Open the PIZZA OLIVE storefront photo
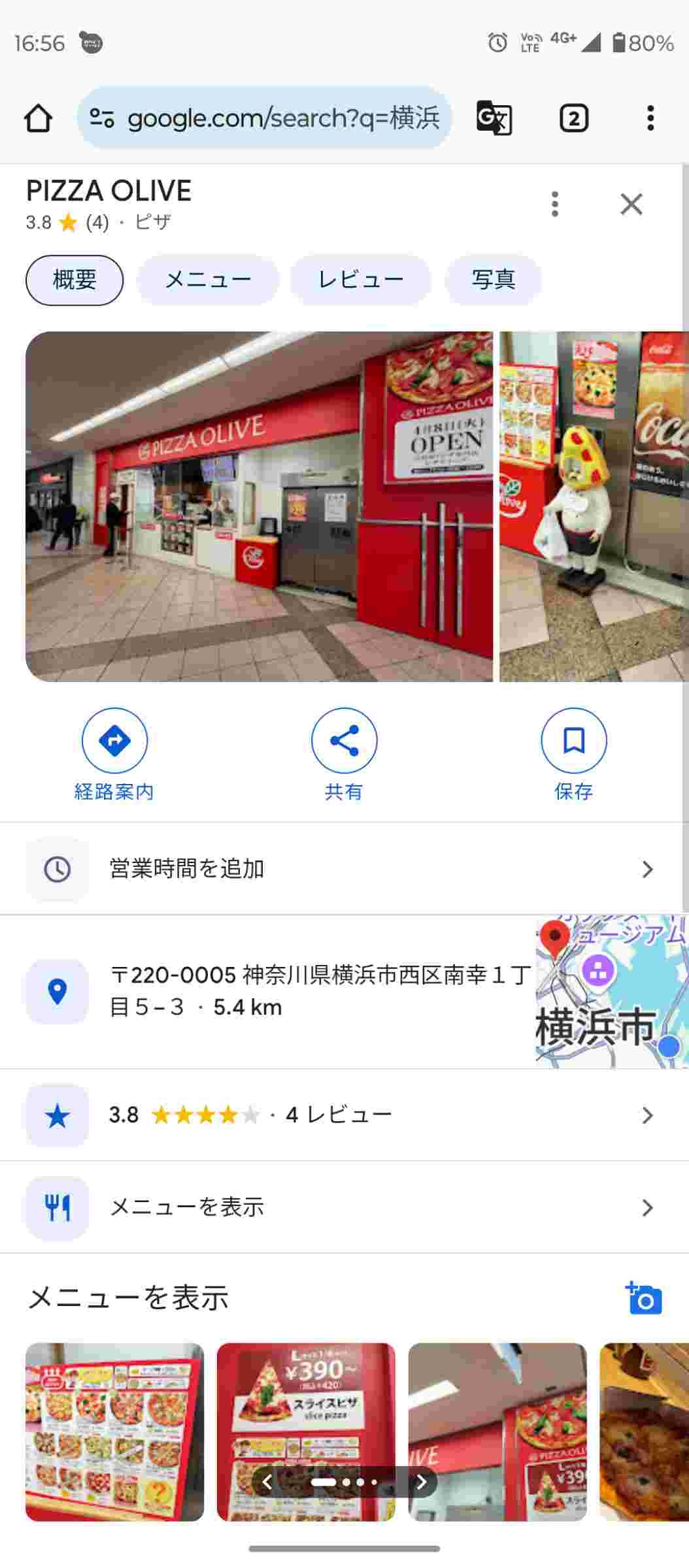 (x=259, y=506)
